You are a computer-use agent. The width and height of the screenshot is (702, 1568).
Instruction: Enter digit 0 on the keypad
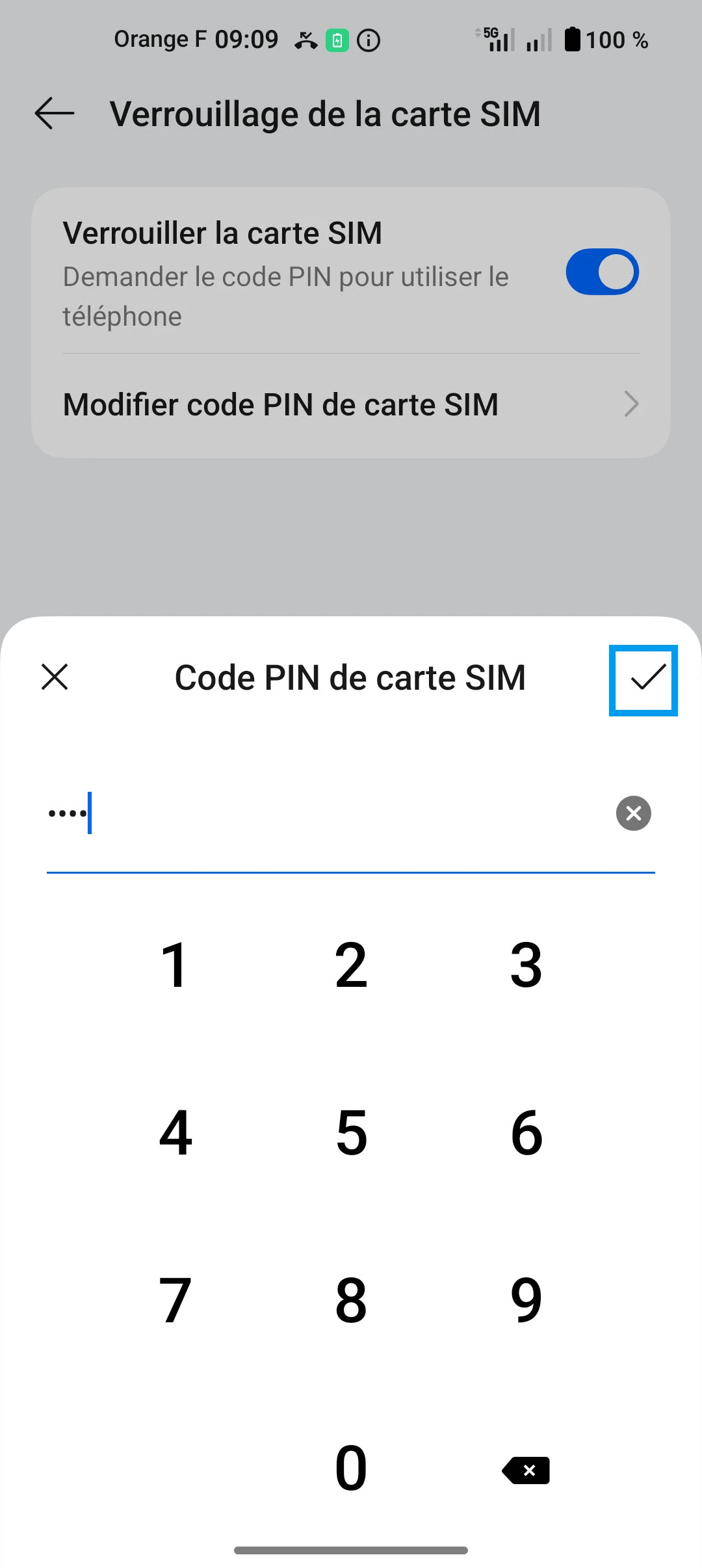click(x=351, y=1468)
